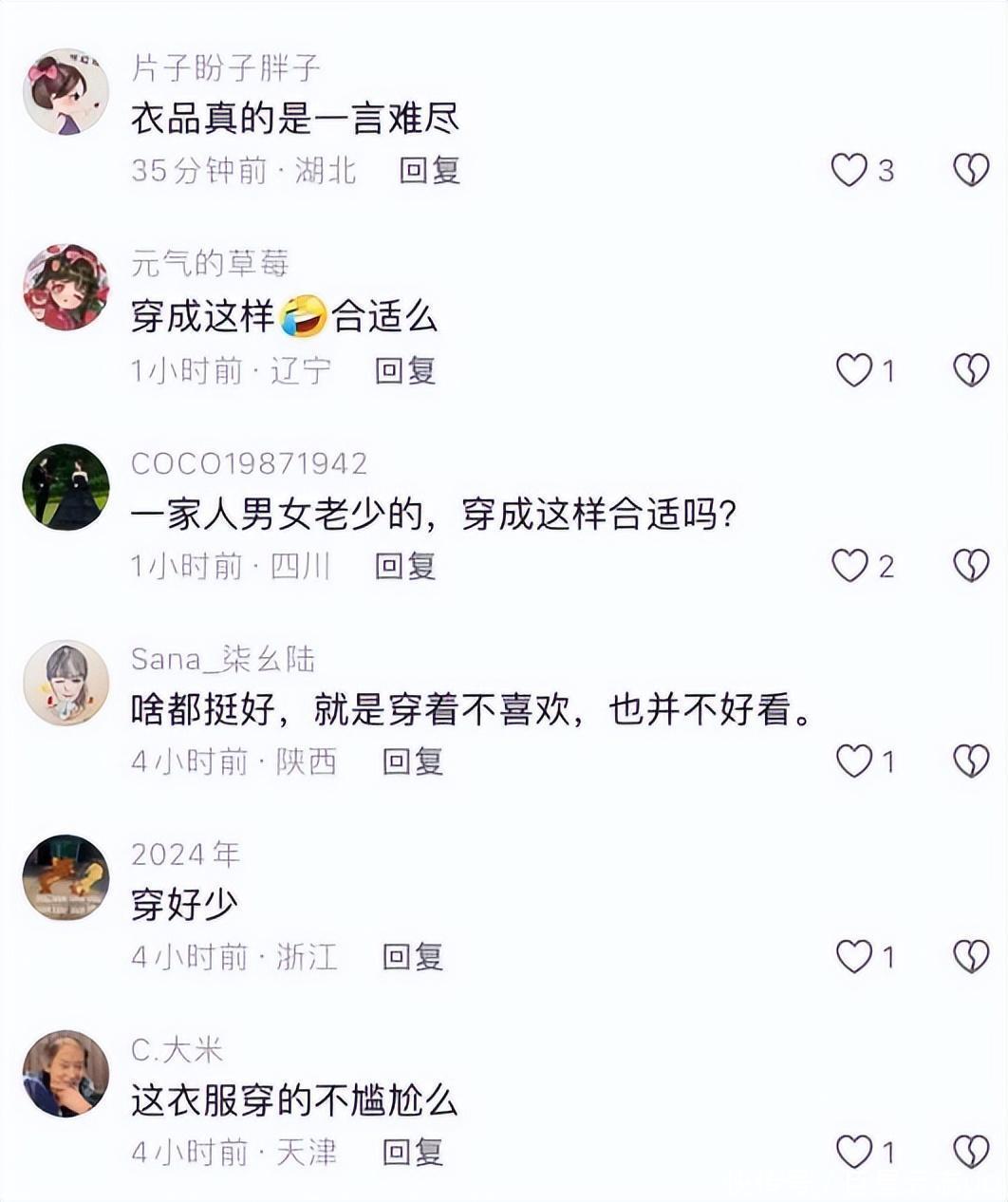Open Sana_柒幺陆's avatar

pyautogui.click(x=65, y=682)
